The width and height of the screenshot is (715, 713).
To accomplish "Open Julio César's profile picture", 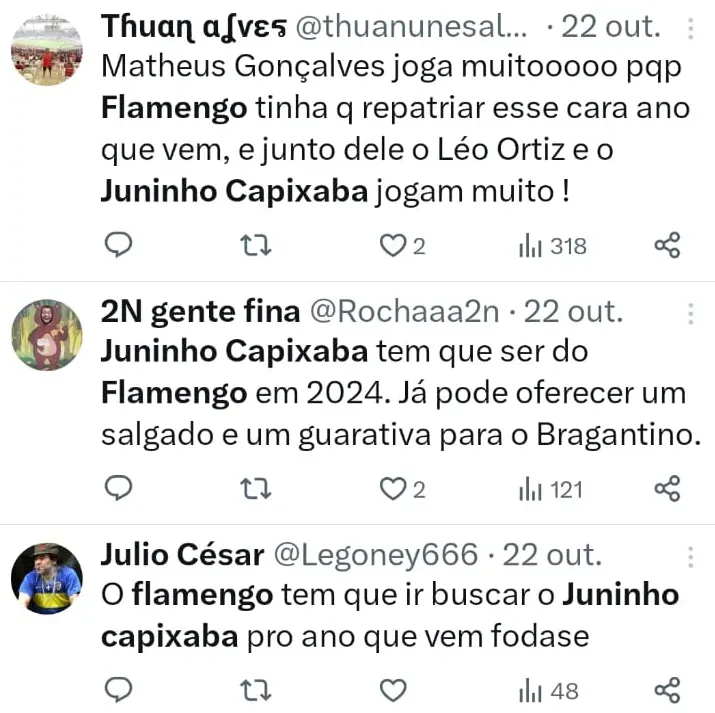I will (x=46, y=578).
